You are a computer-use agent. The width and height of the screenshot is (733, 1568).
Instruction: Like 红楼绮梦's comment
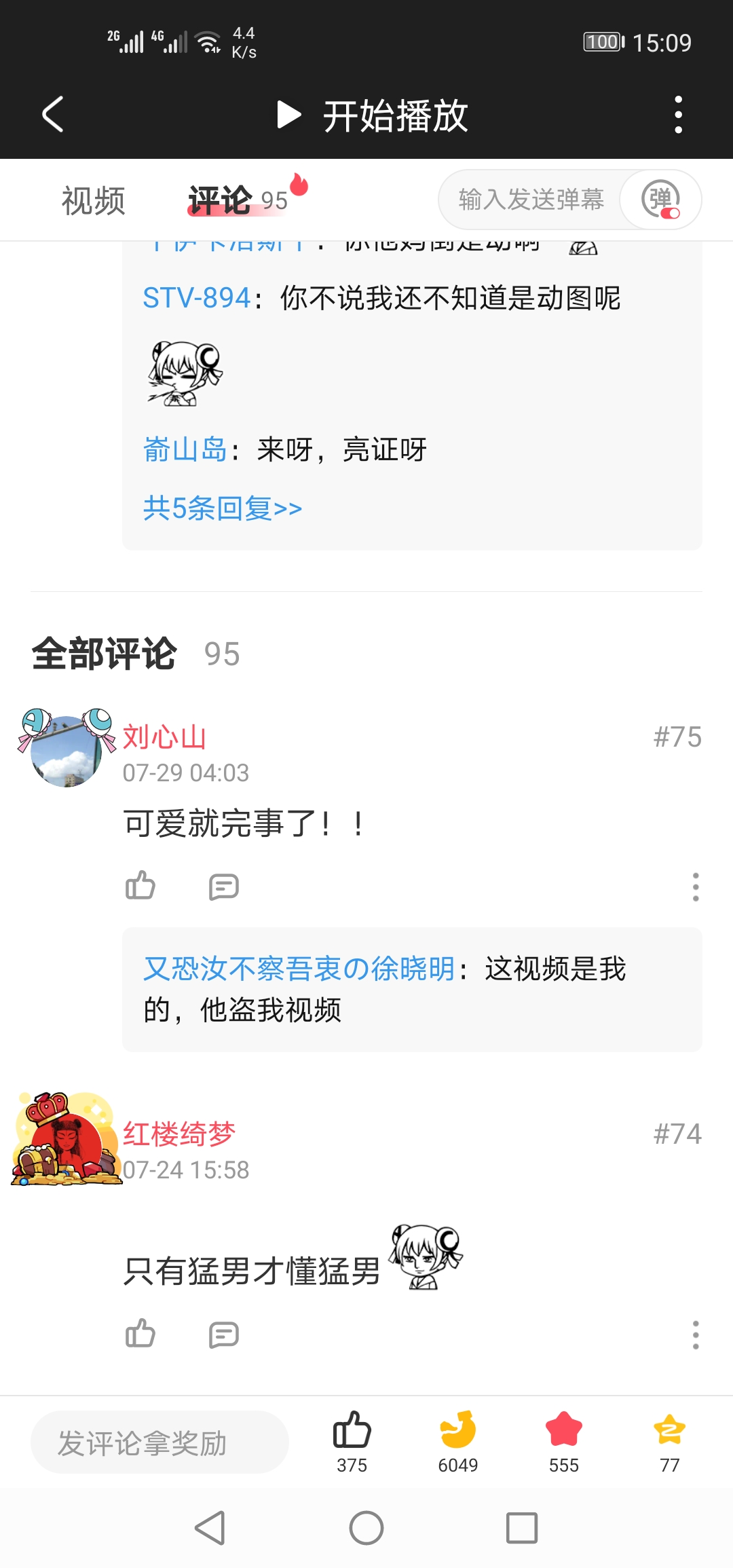click(x=140, y=1334)
